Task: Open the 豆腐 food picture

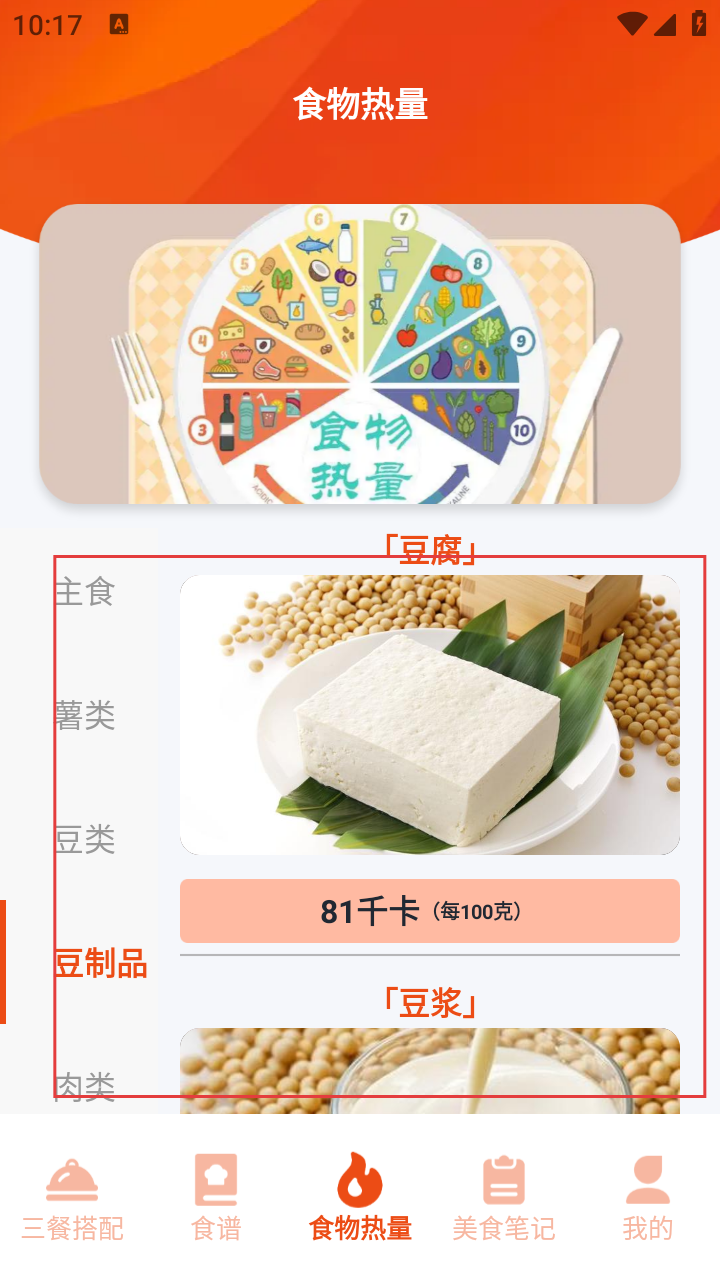Action: (x=429, y=714)
